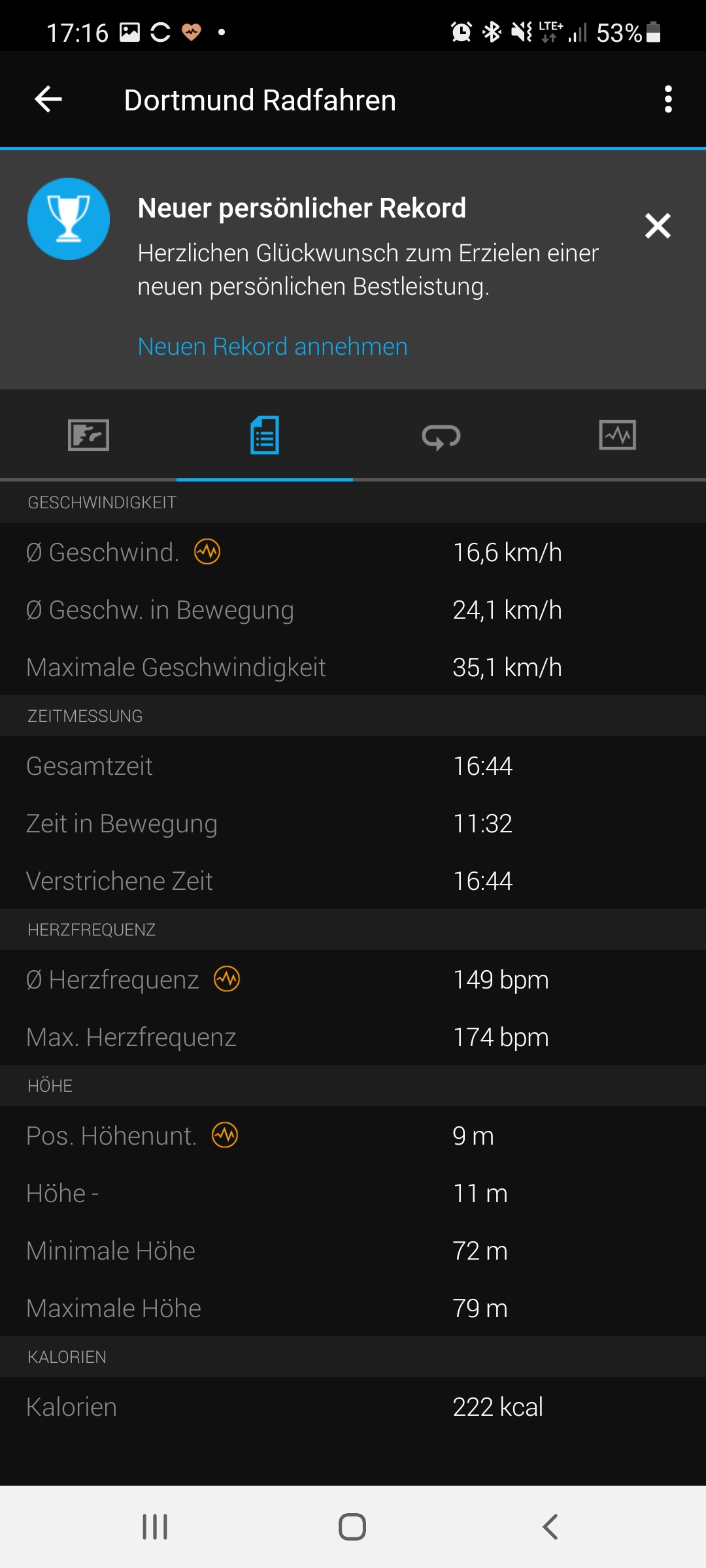Go back from Dortmund Radfahren activity

tap(48, 100)
